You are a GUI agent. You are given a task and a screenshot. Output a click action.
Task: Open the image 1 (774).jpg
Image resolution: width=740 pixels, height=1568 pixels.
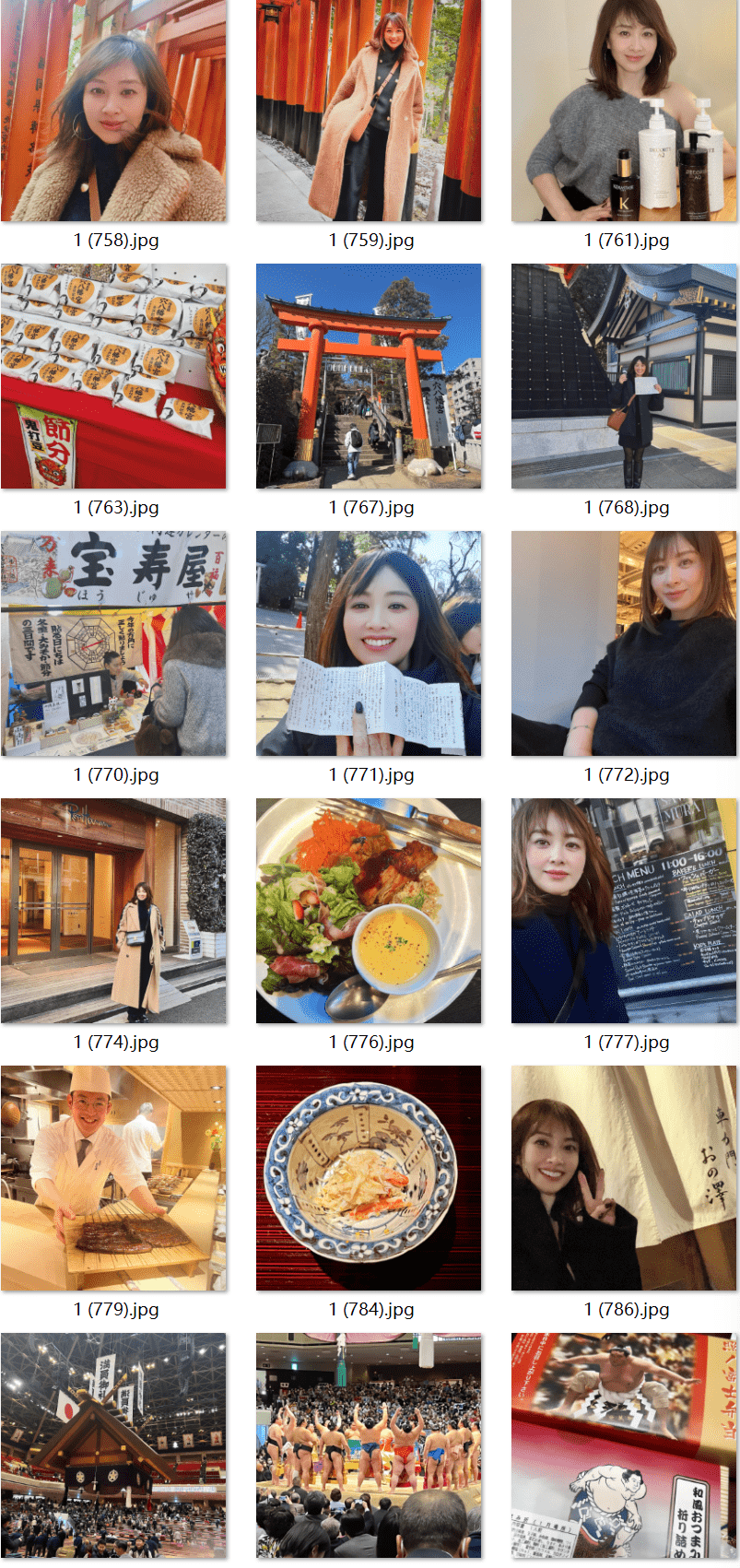tap(113, 911)
